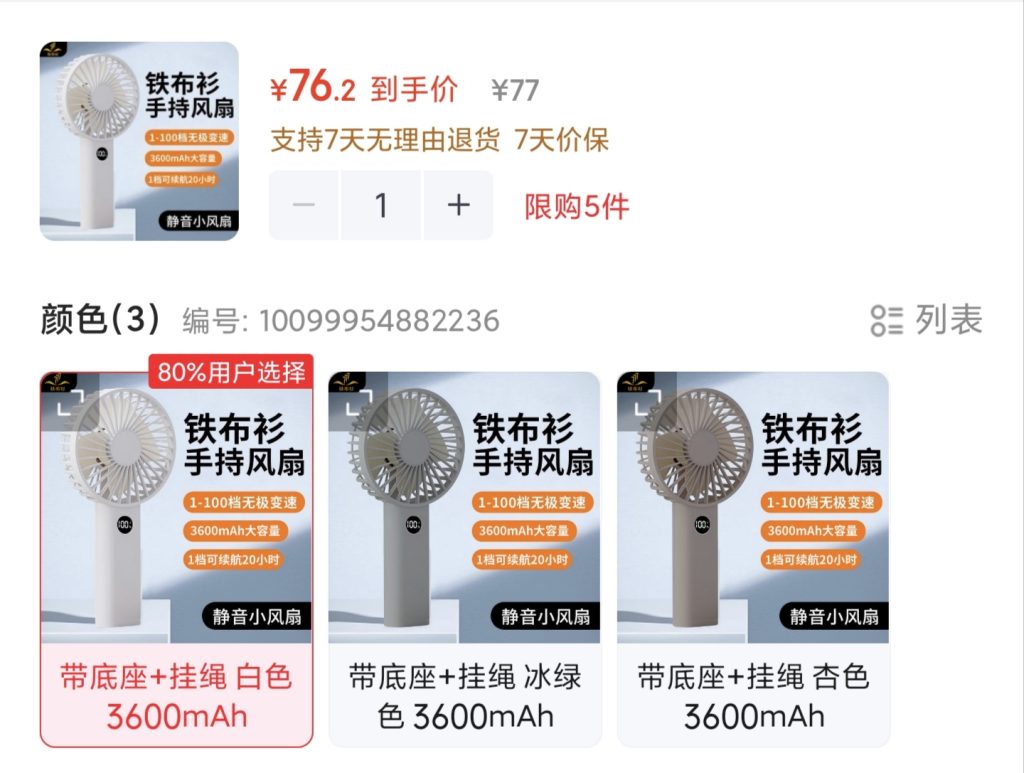Decrease quantity with the minus button

tap(304, 205)
